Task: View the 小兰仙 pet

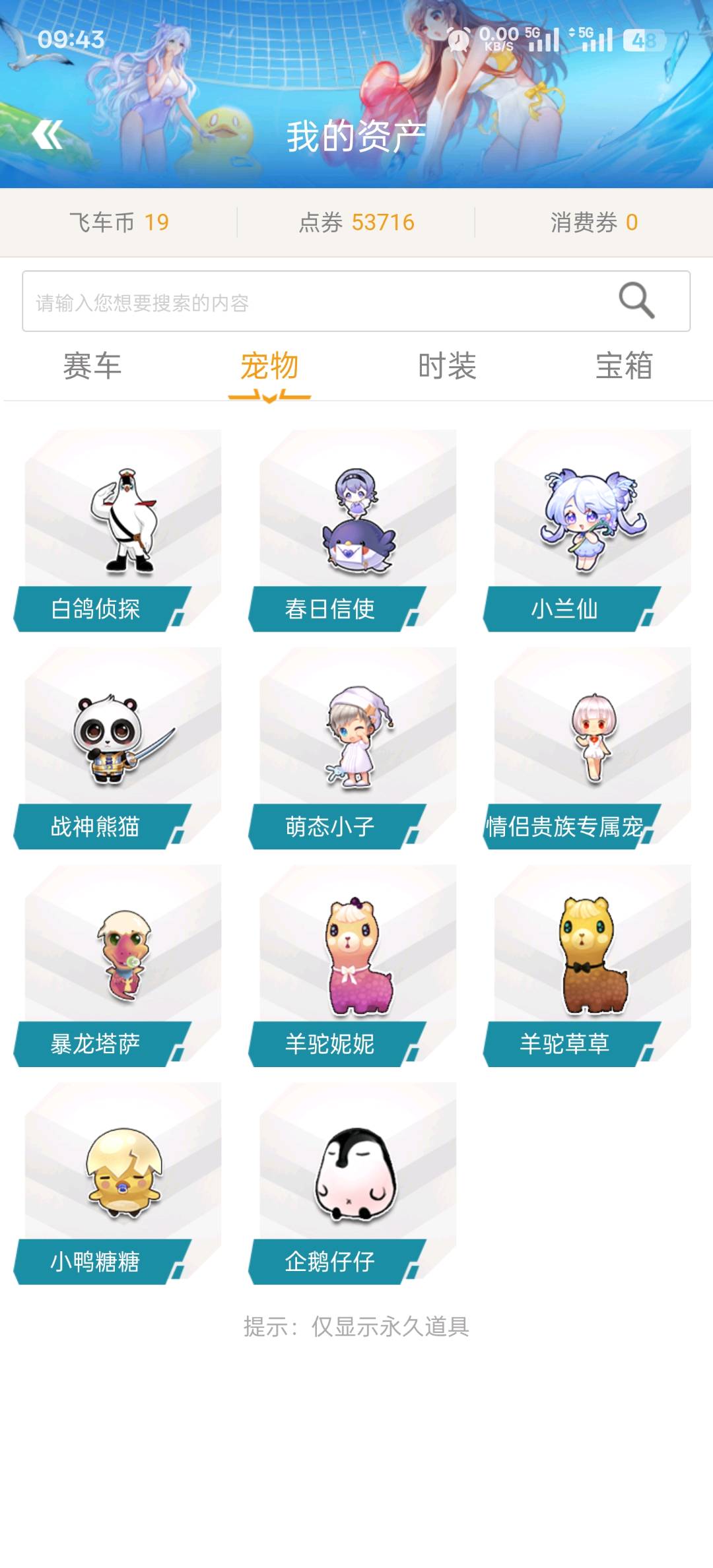Action: click(588, 531)
